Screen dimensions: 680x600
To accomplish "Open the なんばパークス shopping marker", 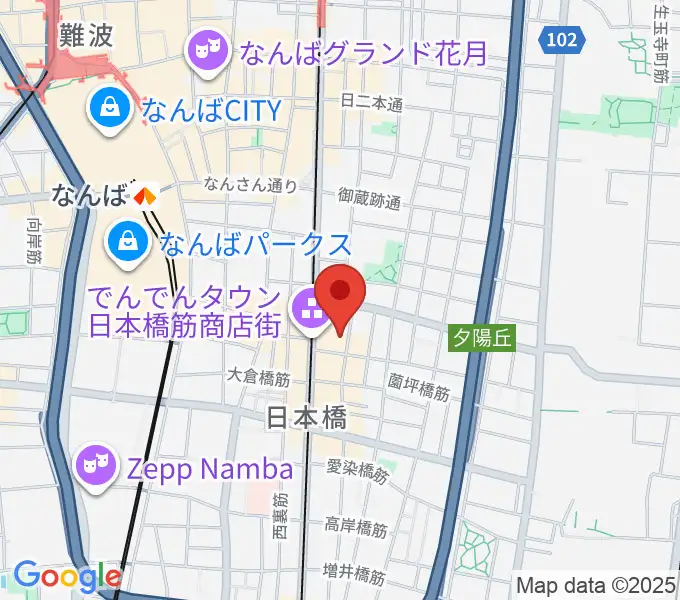I will tap(129, 241).
